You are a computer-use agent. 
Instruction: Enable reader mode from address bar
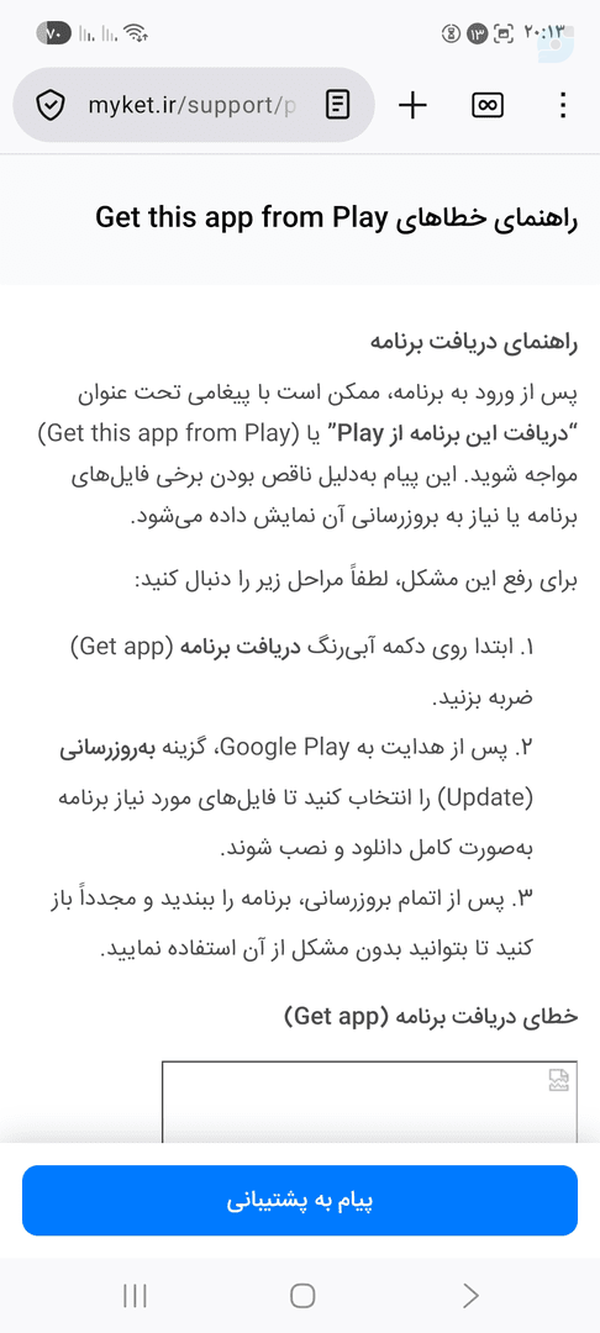[x=339, y=105]
